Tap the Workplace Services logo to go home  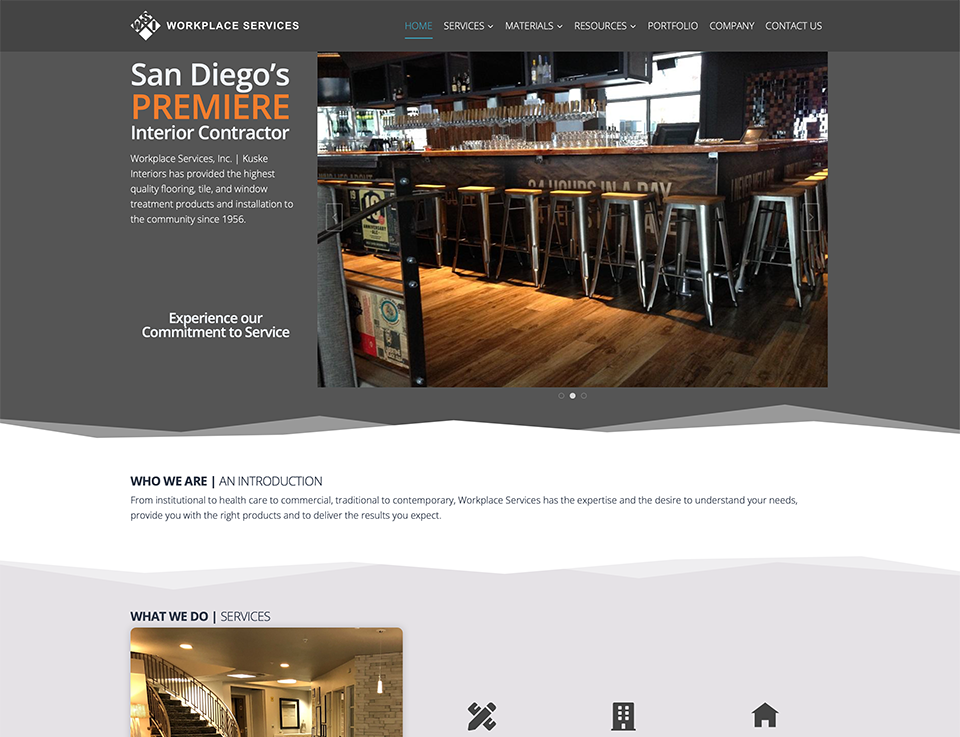pyautogui.click(x=215, y=25)
